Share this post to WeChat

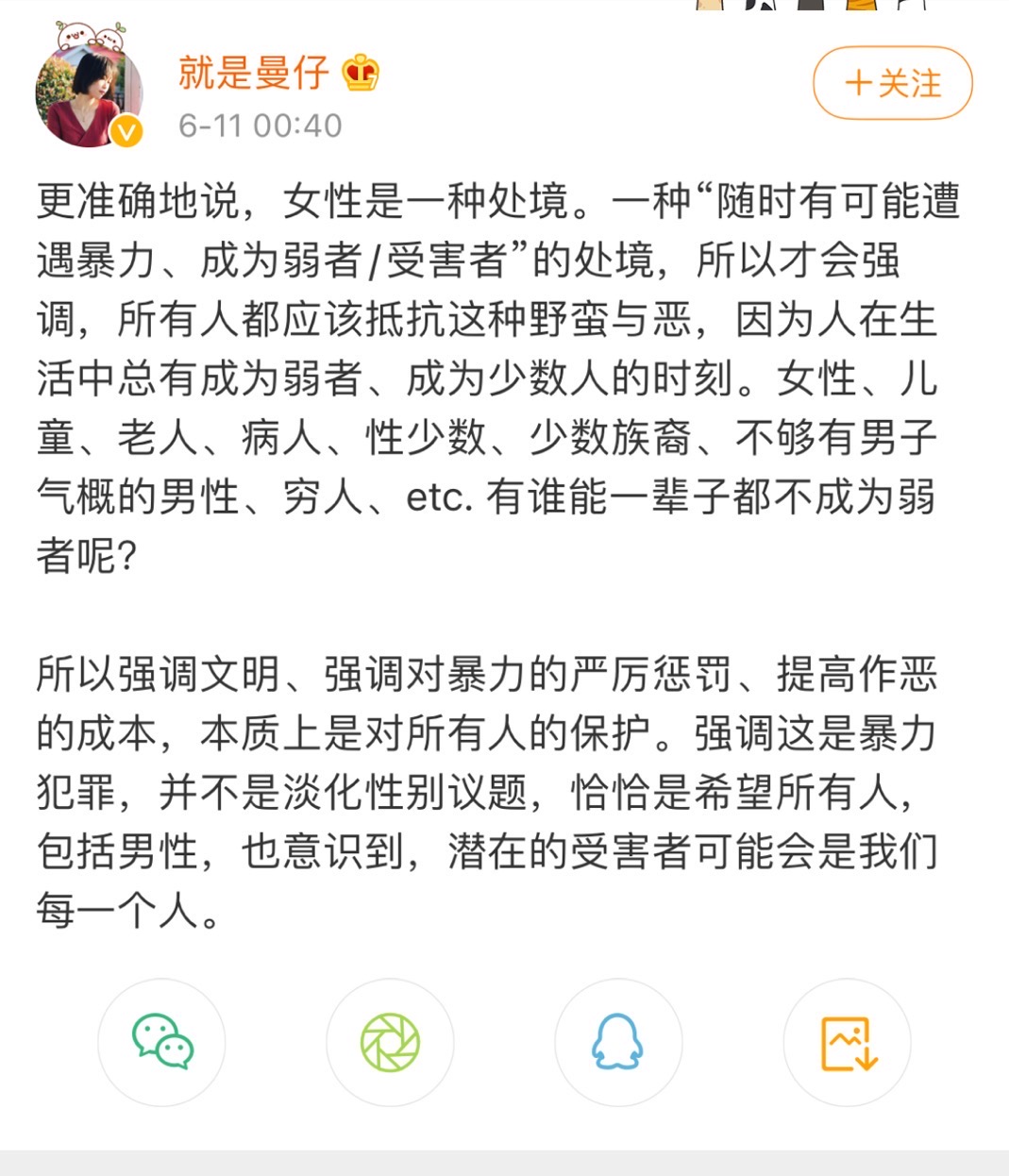[161, 1042]
